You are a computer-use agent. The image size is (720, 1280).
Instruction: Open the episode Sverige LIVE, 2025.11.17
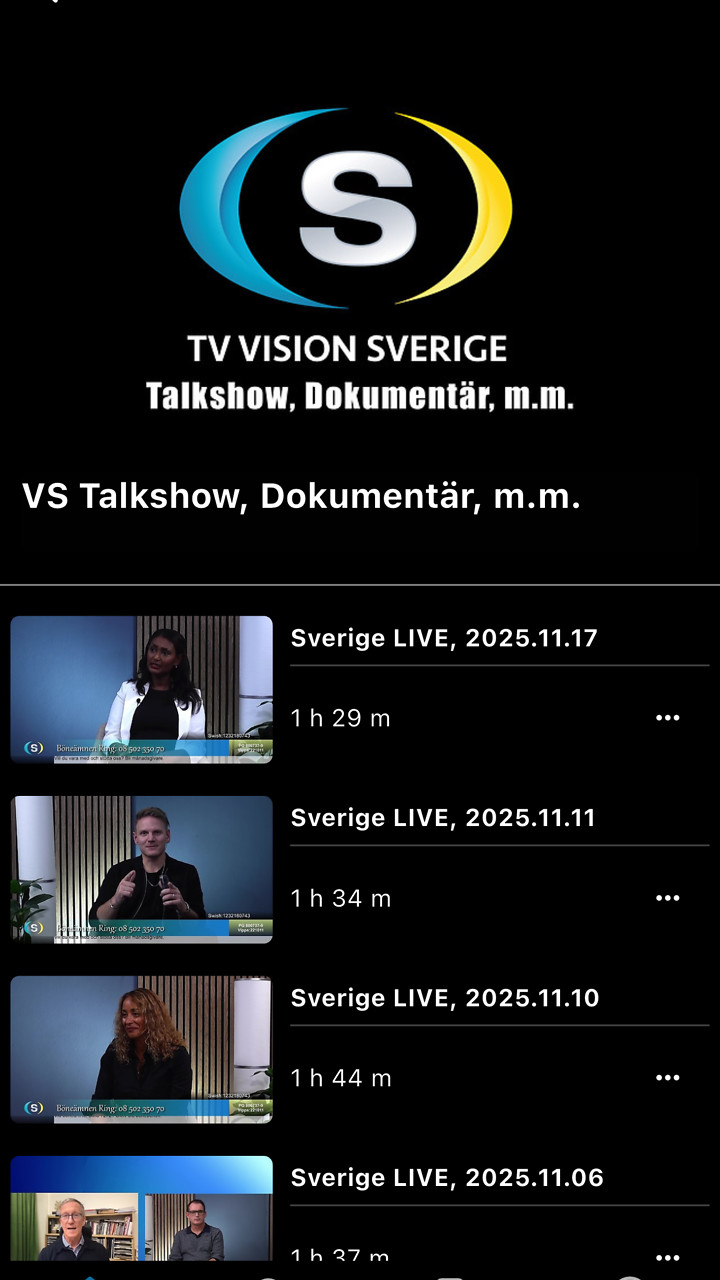(x=444, y=637)
